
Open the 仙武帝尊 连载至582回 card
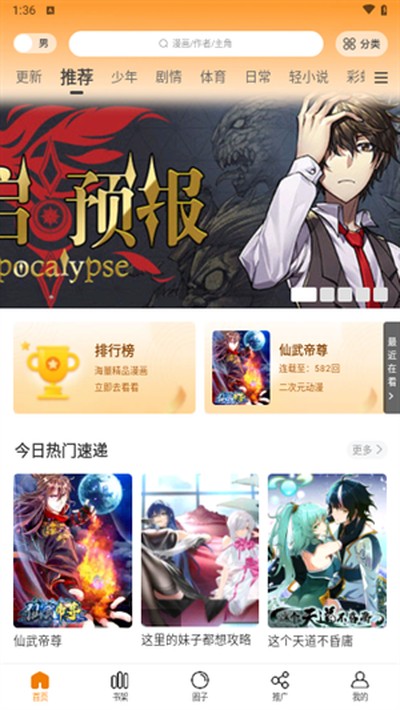[294, 368]
